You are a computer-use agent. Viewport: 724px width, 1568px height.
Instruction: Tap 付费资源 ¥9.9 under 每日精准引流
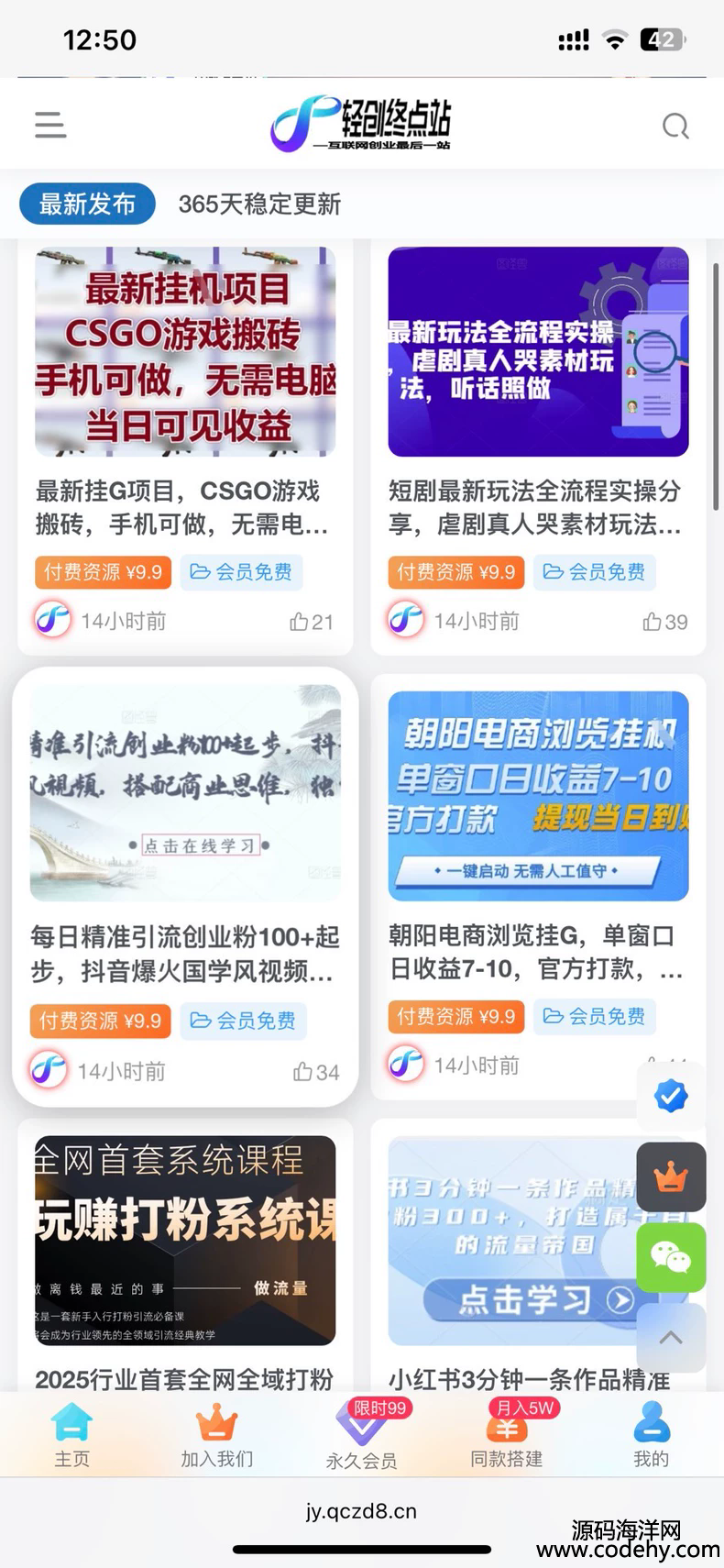click(101, 1021)
